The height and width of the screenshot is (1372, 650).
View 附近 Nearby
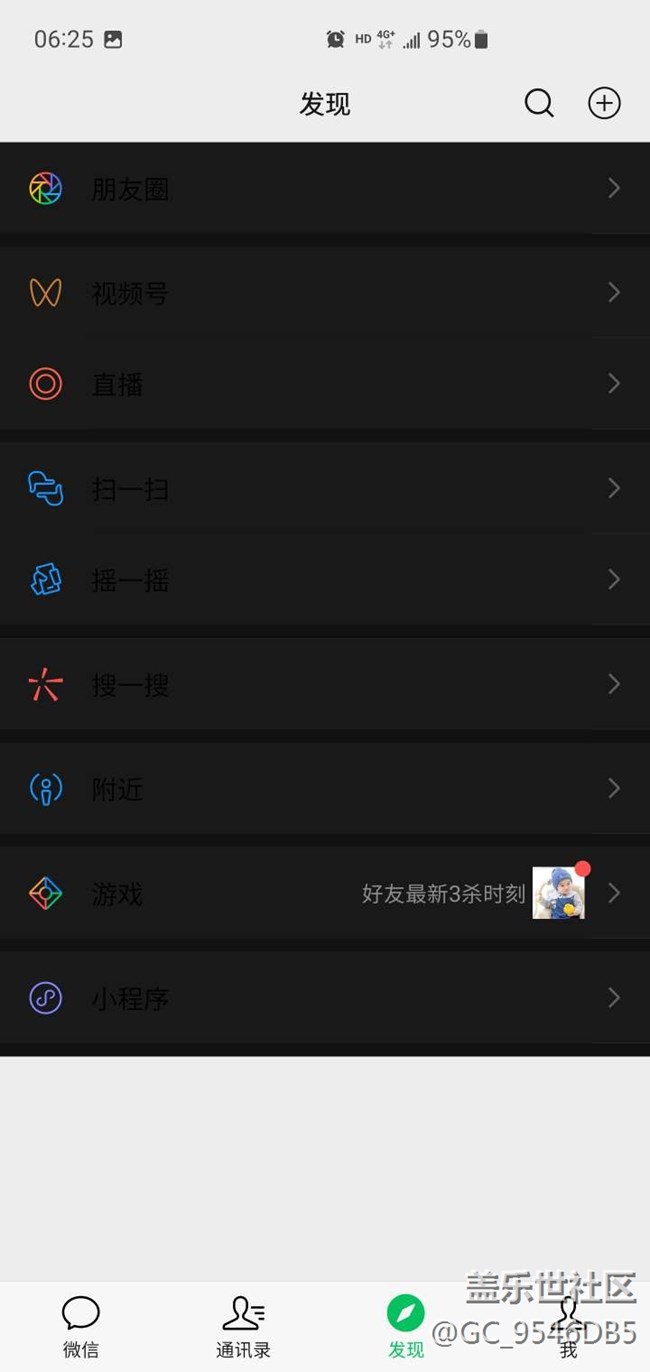coord(325,789)
